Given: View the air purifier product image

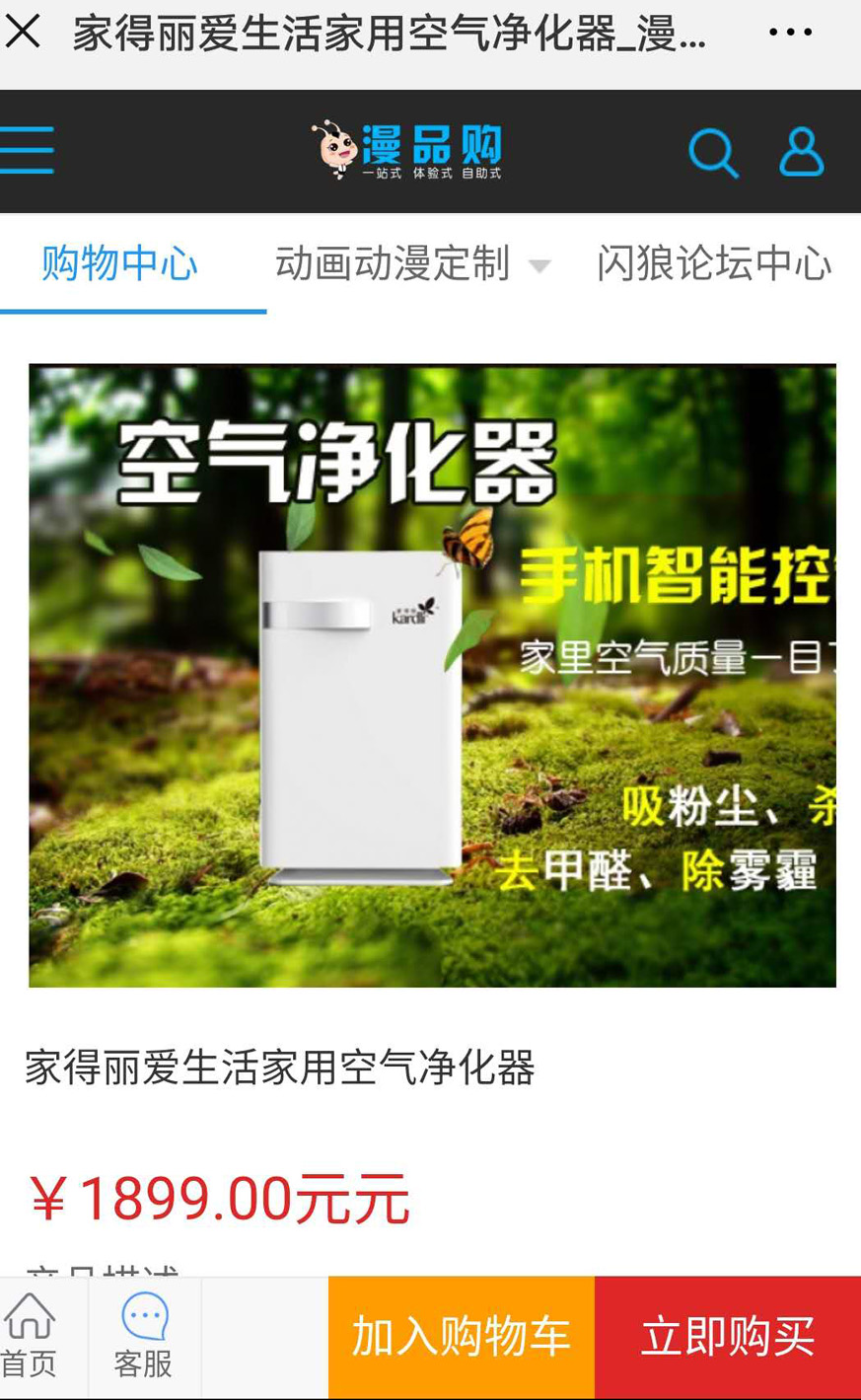Looking at the screenshot, I should [x=432, y=676].
